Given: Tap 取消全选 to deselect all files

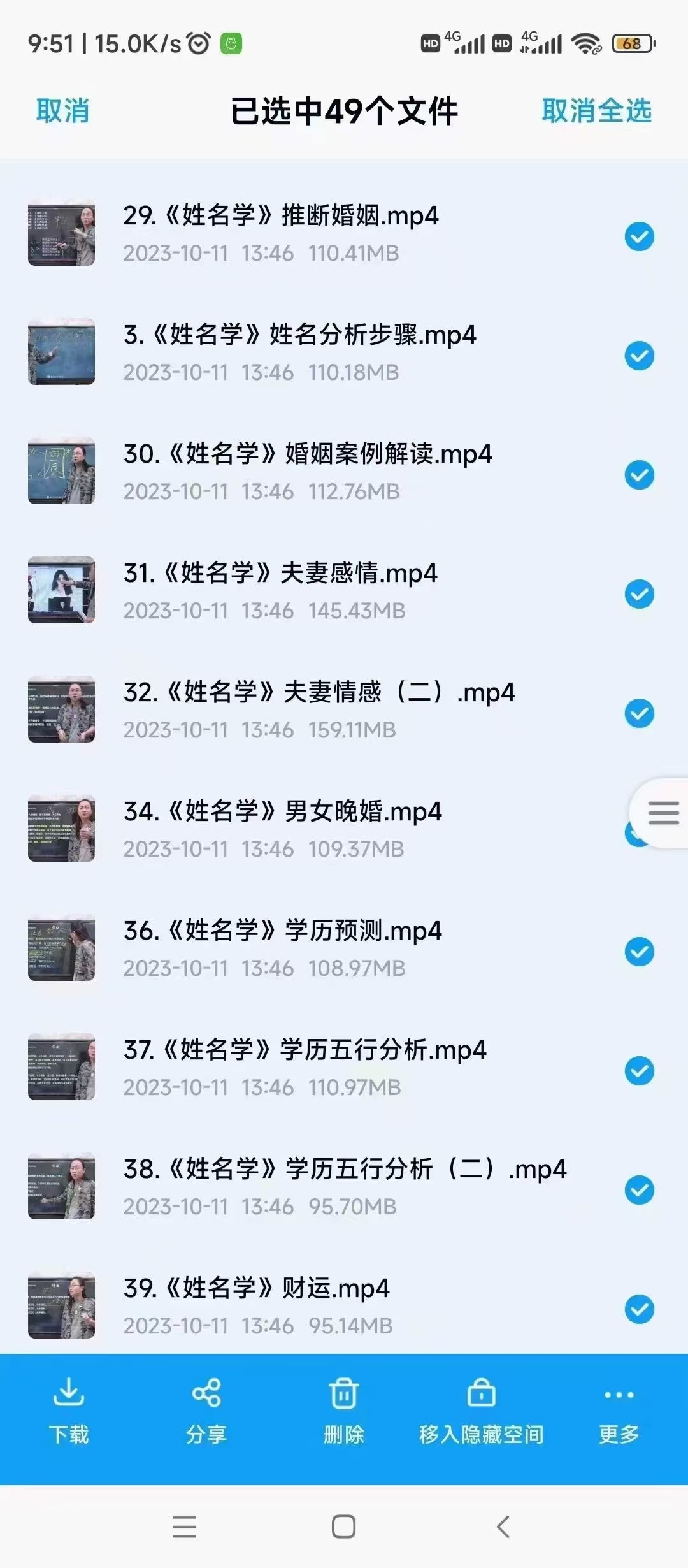Looking at the screenshot, I should pyautogui.click(x=596, y=111).
